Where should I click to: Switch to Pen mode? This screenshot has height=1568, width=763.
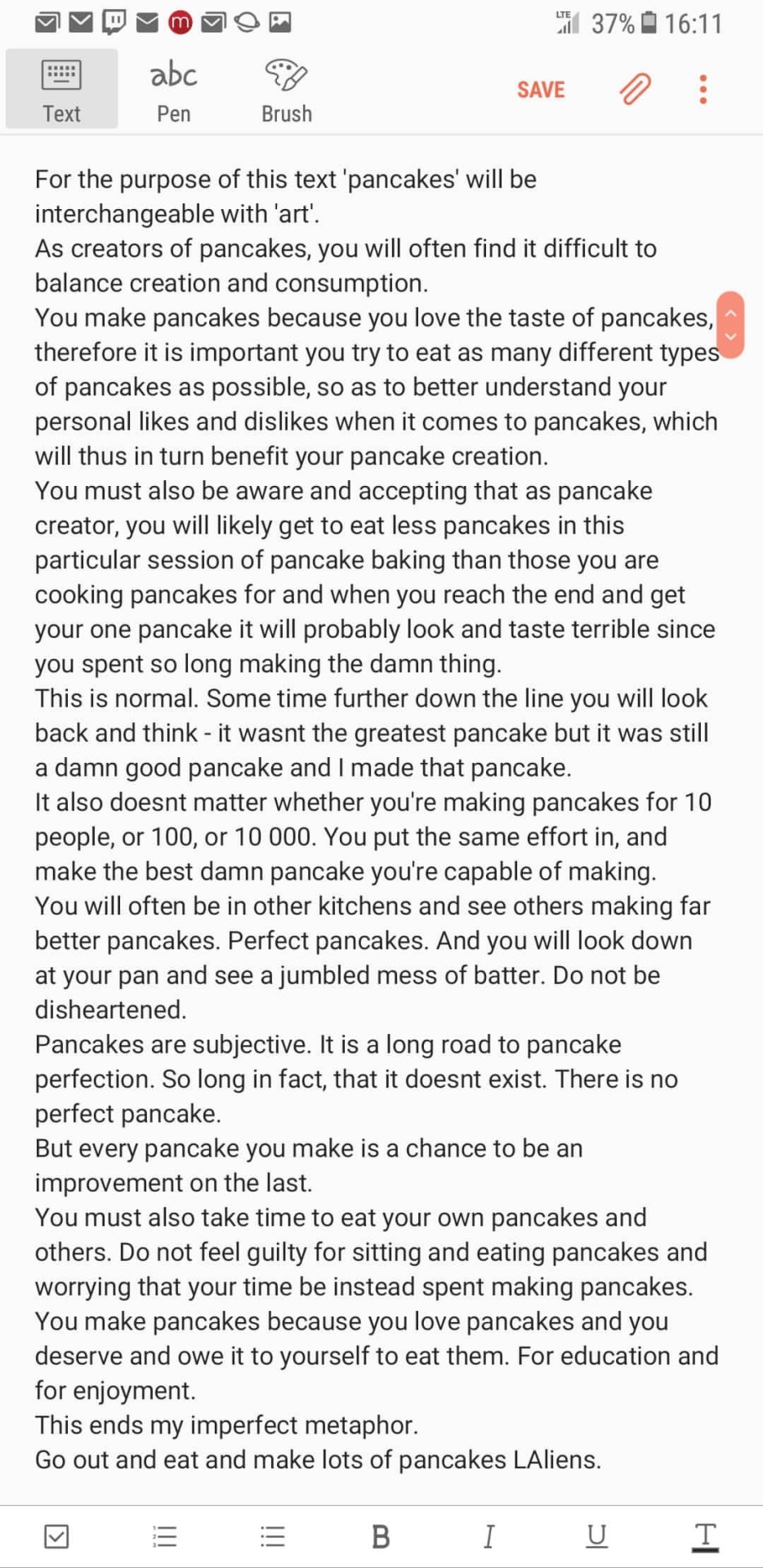[x=173, y=89]
